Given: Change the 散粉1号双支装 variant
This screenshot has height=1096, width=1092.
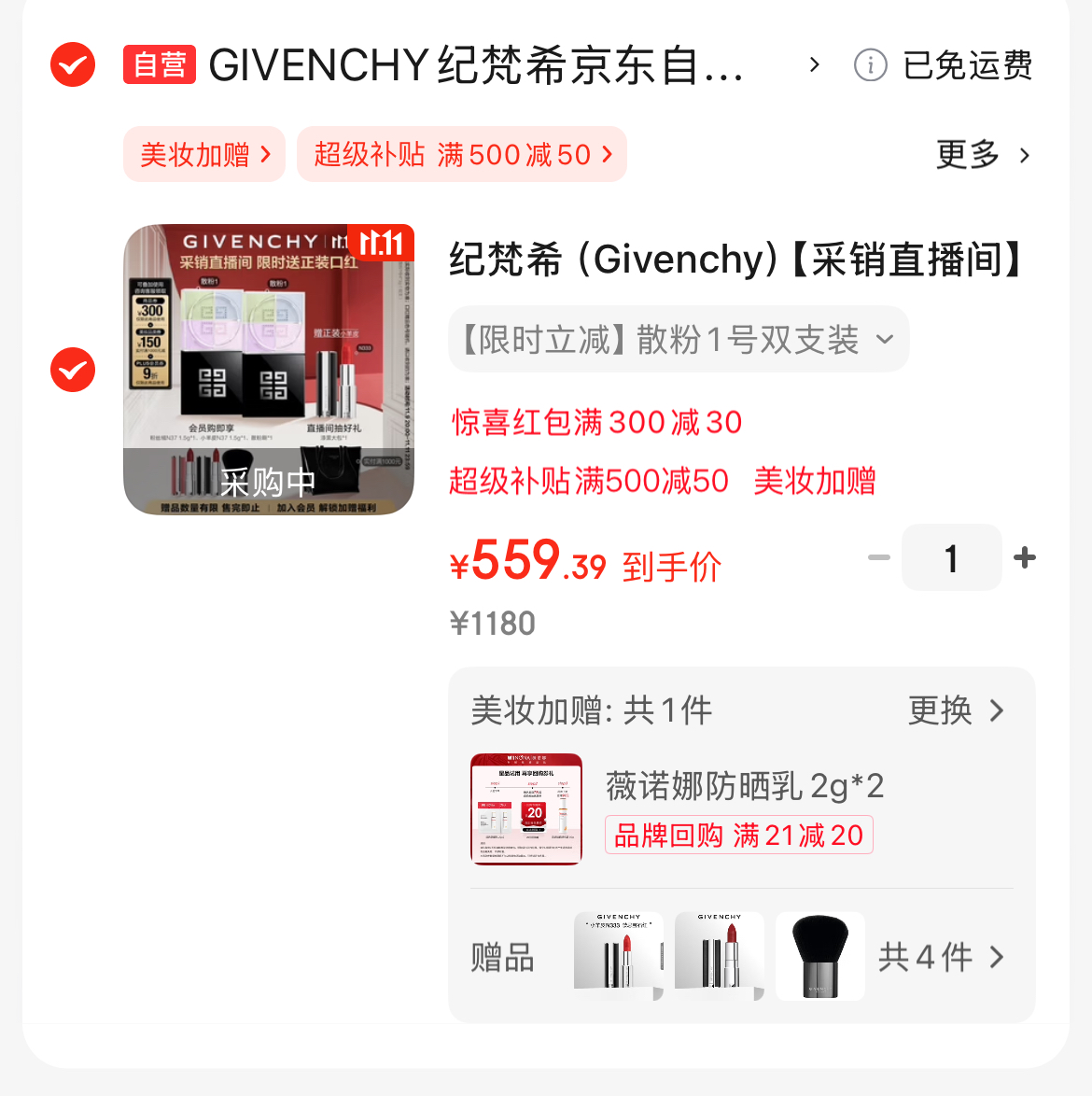Looking at the screenshot, I should click(x=679, y=340).
